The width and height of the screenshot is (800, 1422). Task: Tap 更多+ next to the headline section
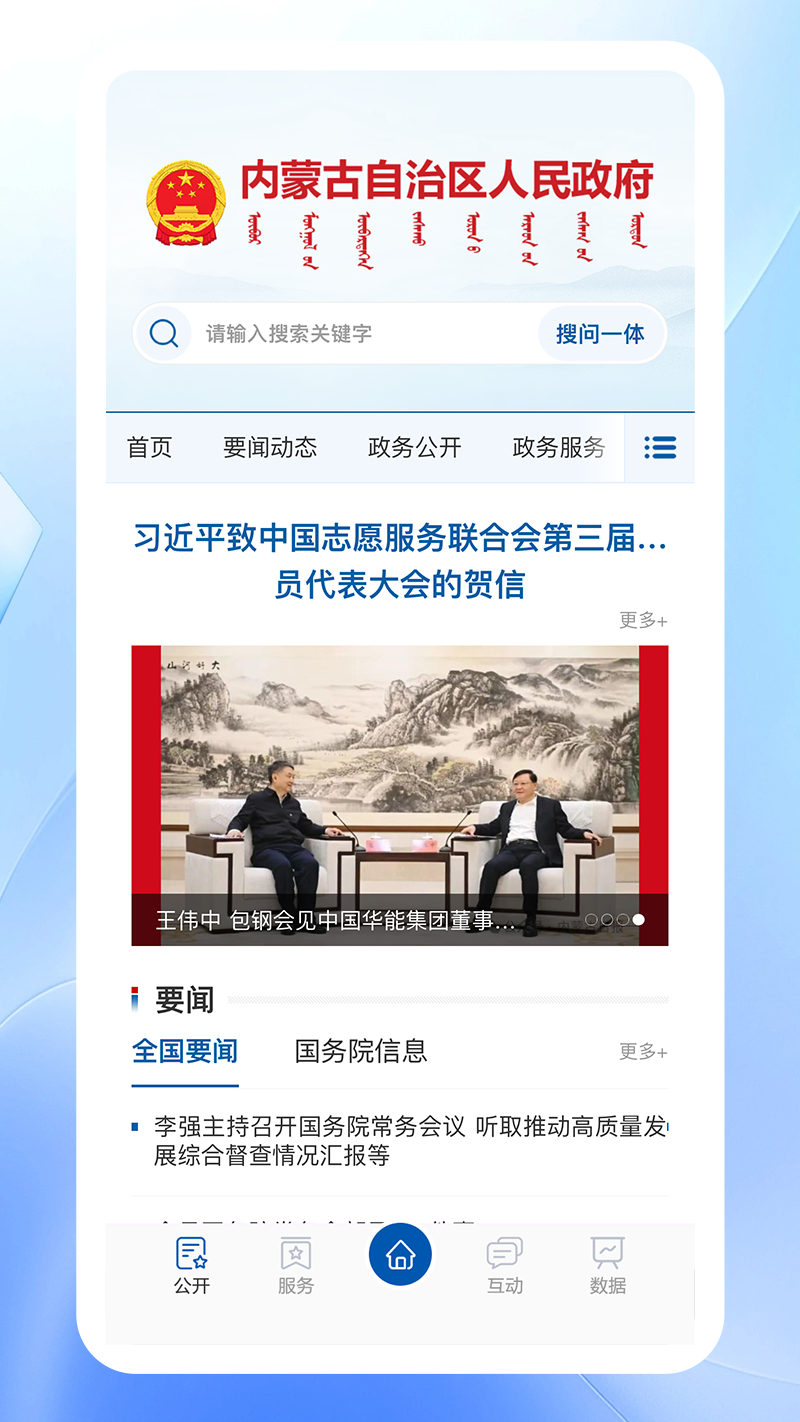point(641,621)
